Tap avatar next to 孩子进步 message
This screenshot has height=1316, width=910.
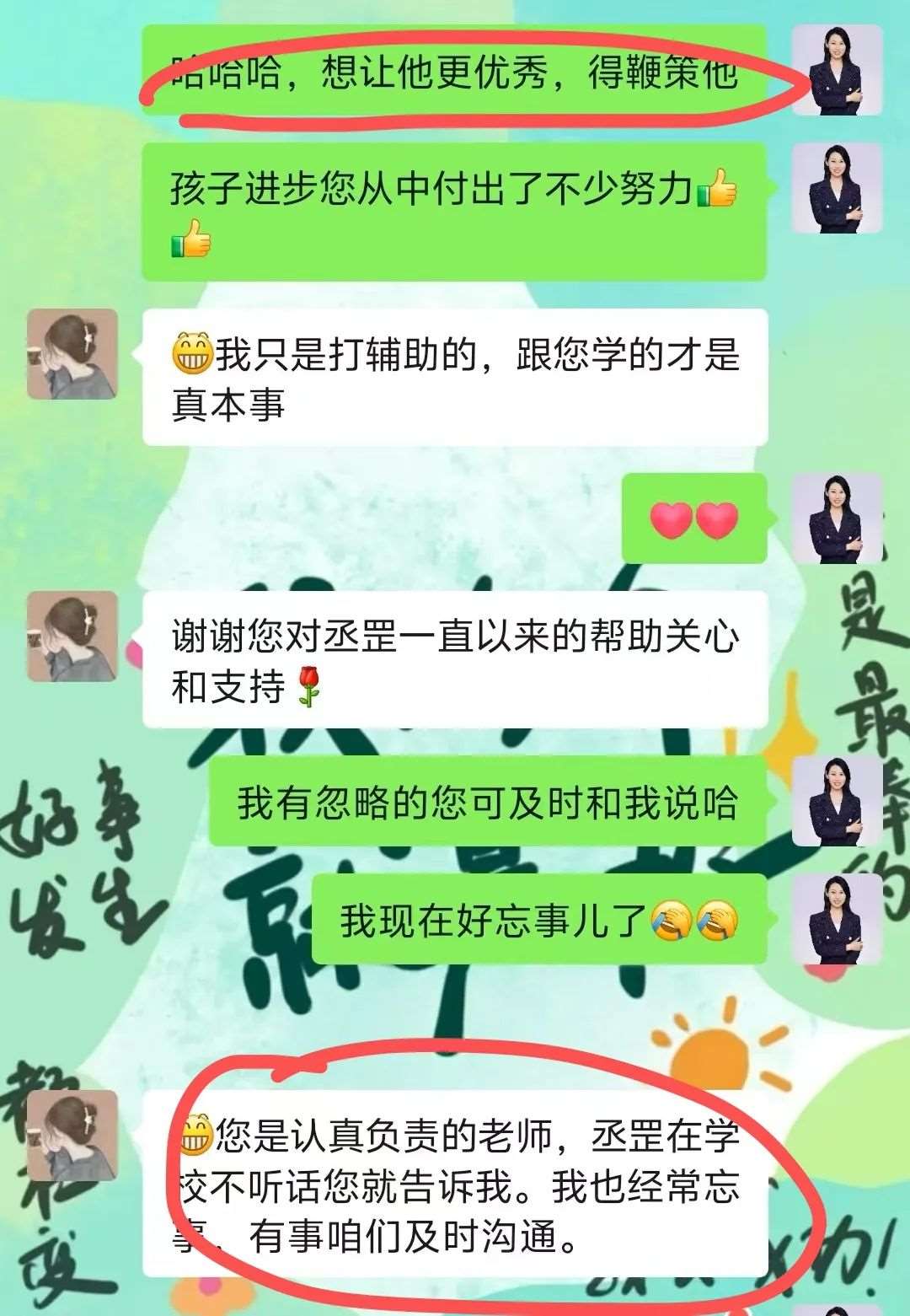tap(837, 187)
